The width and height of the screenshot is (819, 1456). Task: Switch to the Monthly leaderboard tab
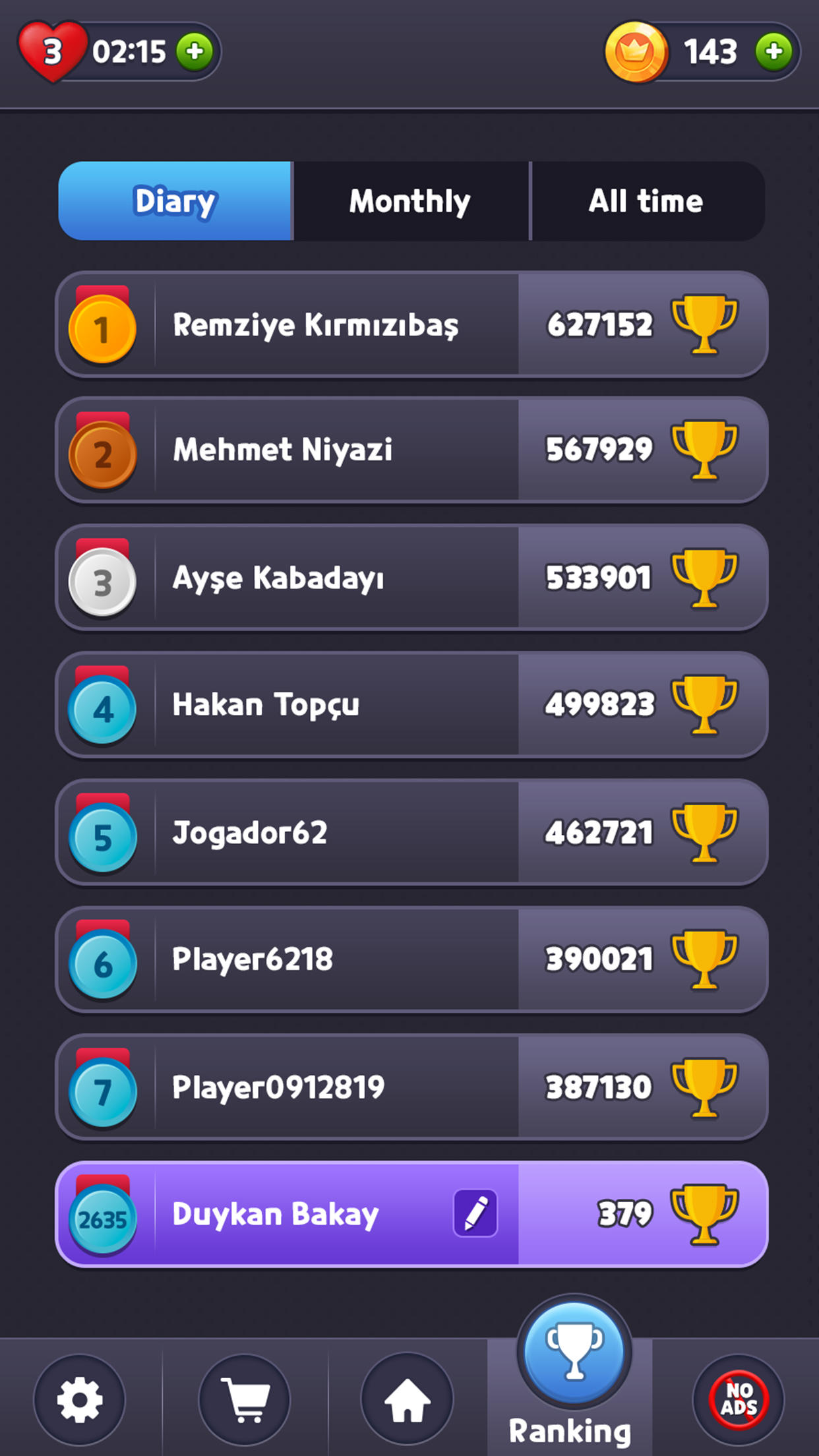pos(409,201)
